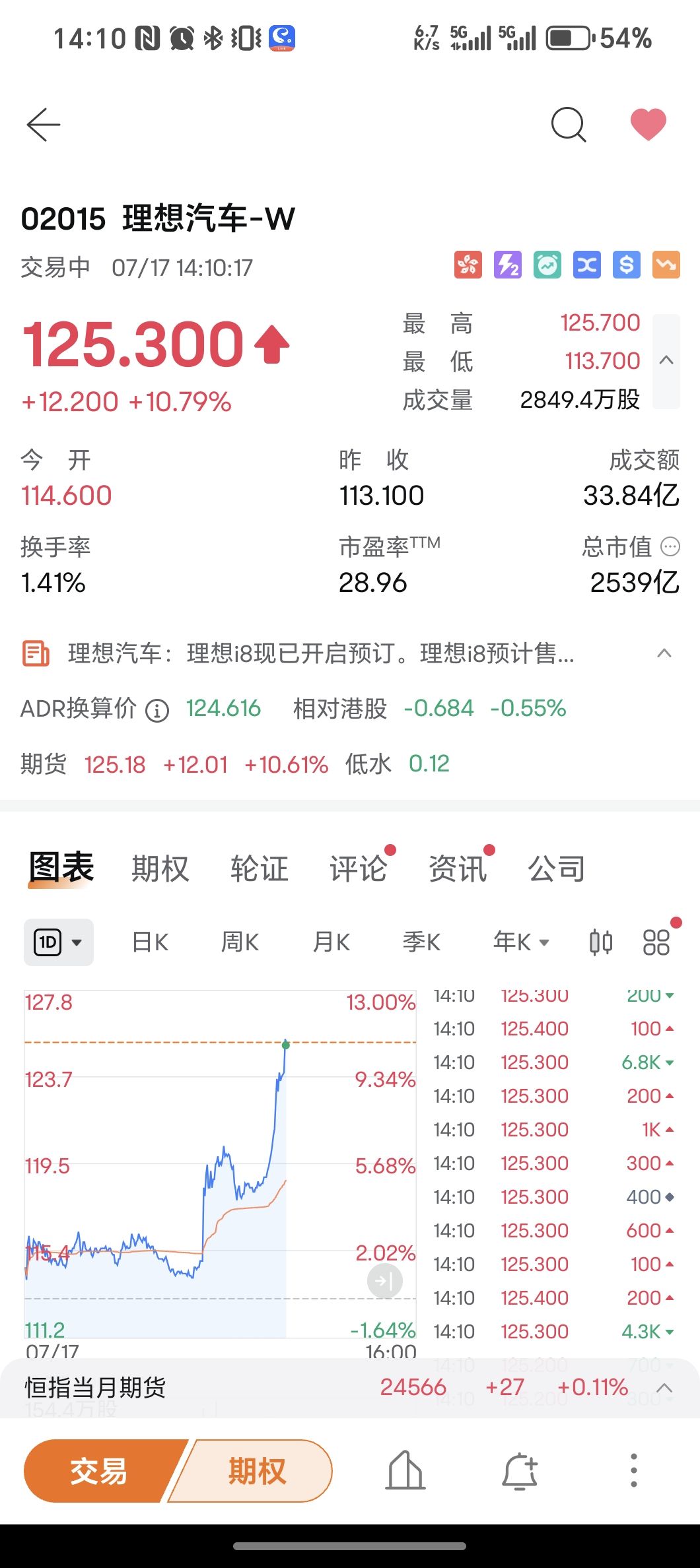This screenshot has width=700, height=1568.
Task: Collapse the quote details chevron
Action: (666, 360)
